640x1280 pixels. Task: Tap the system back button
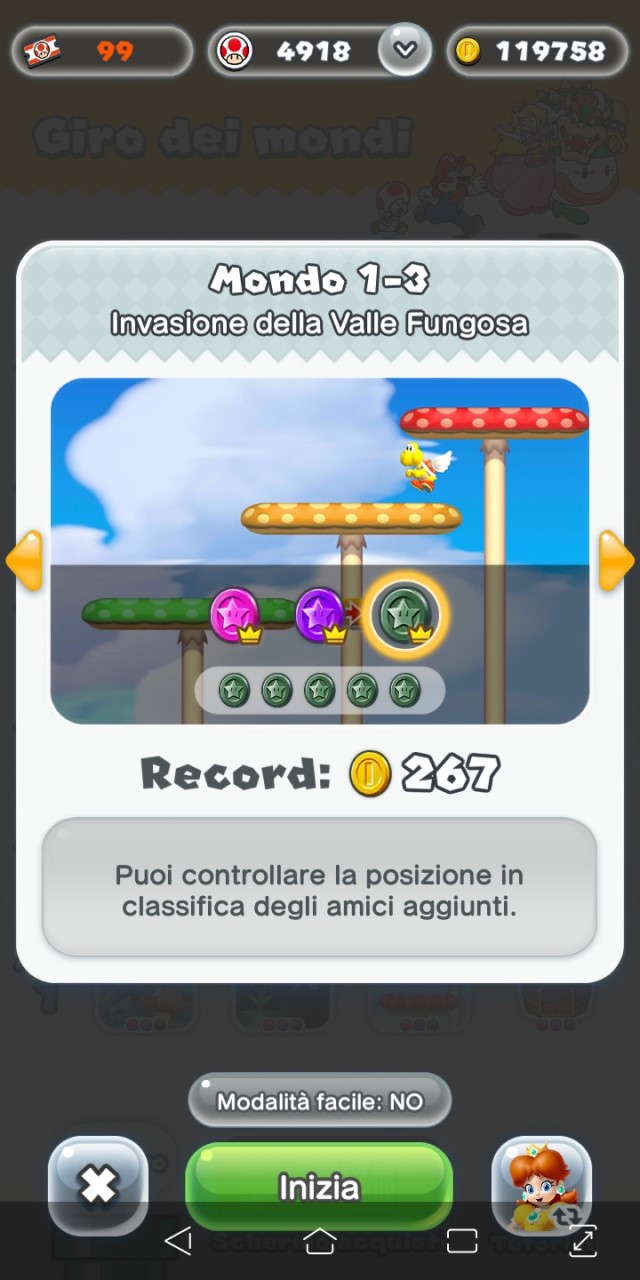[178, 1241]
